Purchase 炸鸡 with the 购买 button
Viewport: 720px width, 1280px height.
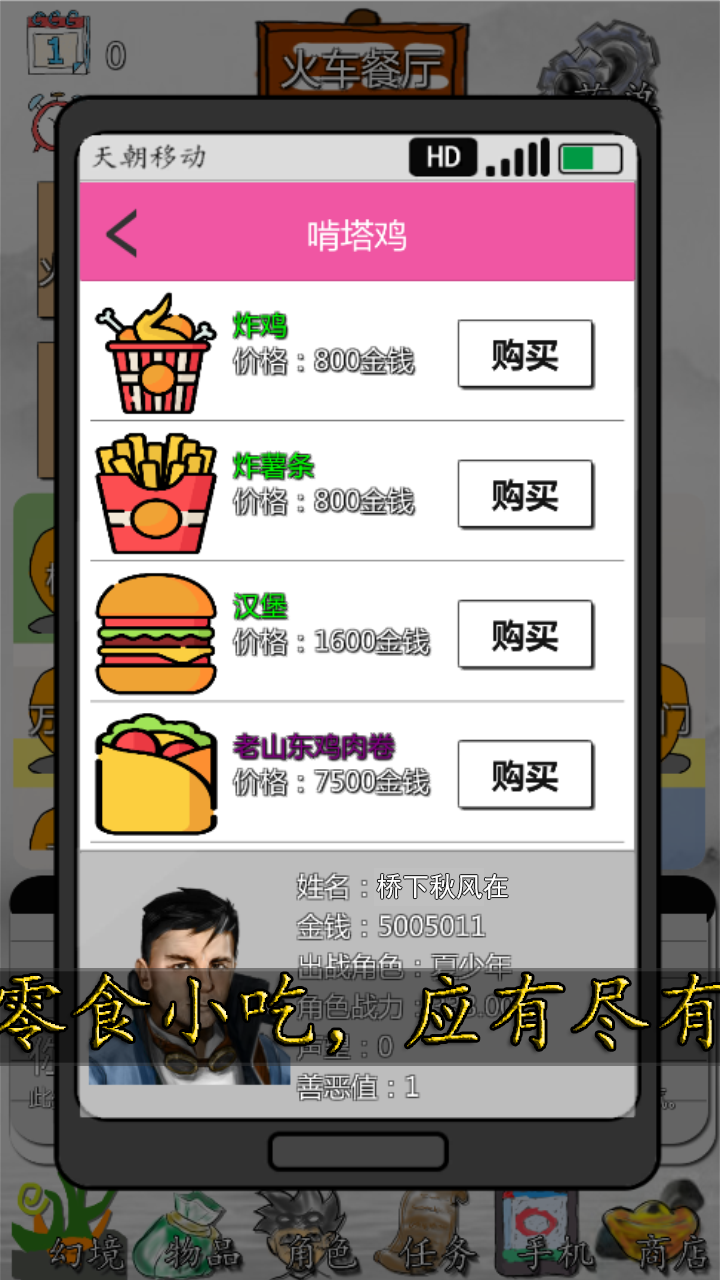(x=524, y=352)
